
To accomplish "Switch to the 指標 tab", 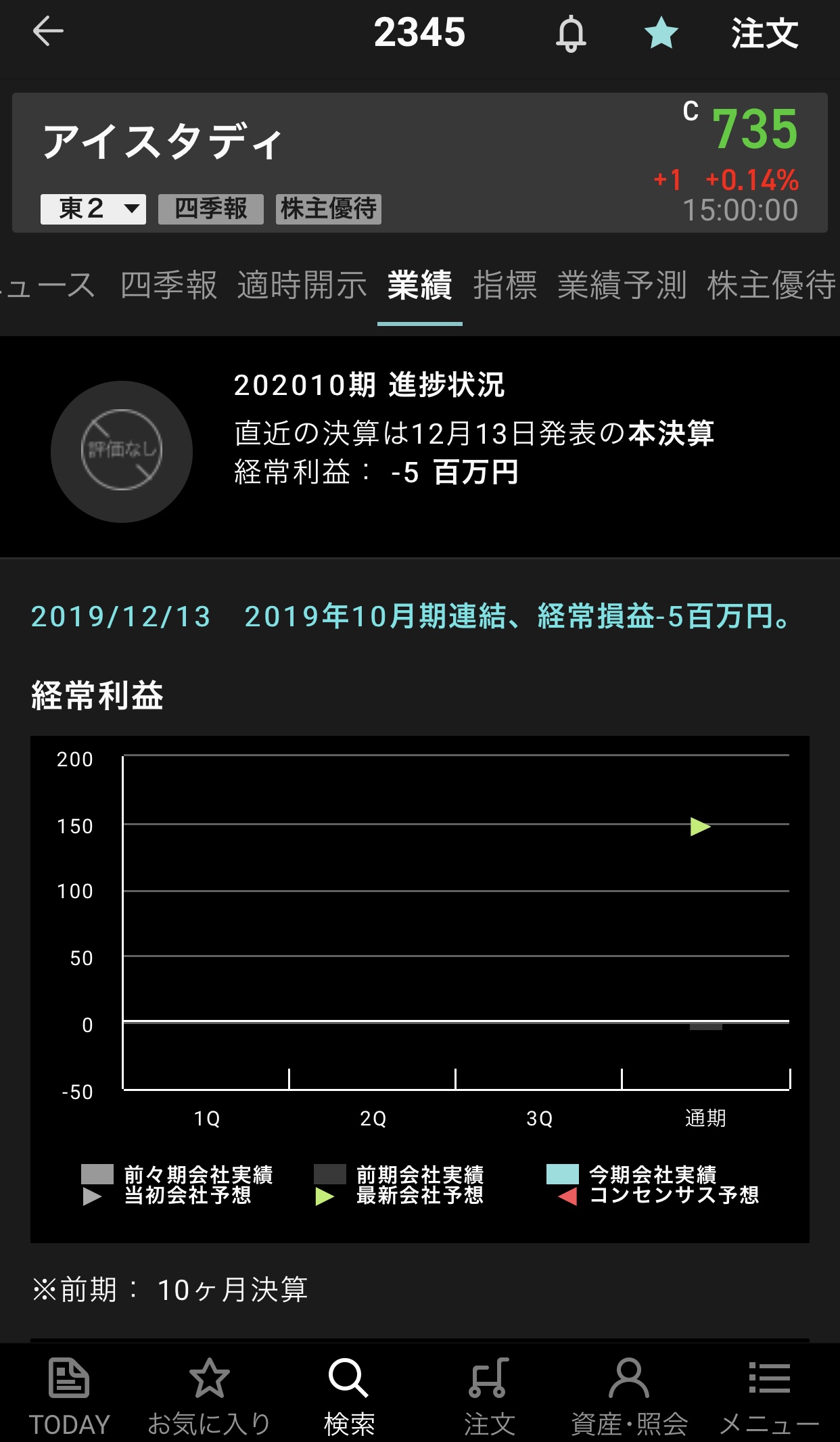I will (x=505, y=285).
